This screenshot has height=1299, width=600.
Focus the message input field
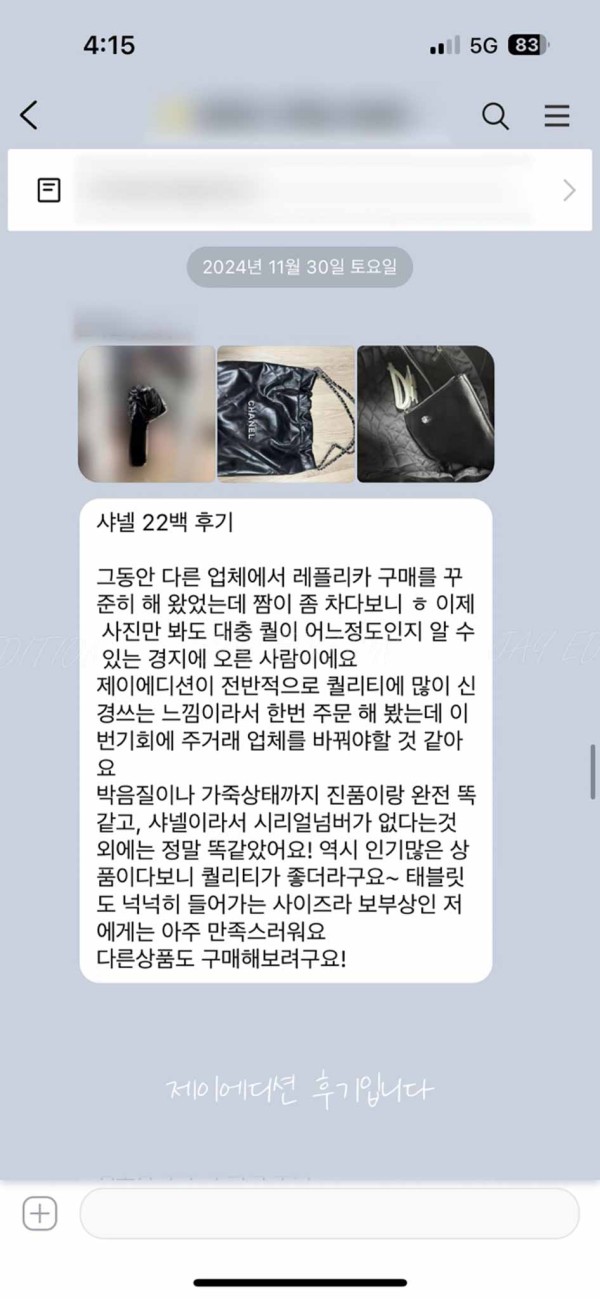click(x=329, y=1214)
